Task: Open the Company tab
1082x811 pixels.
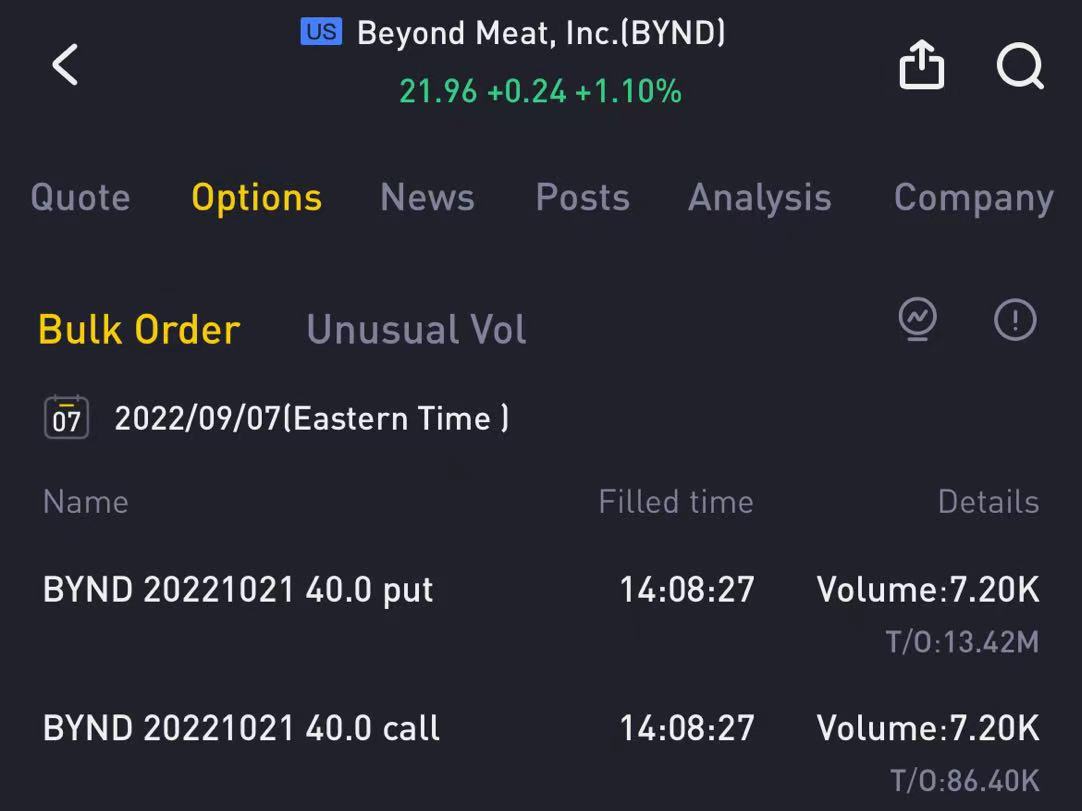Action: pos(973,198)
